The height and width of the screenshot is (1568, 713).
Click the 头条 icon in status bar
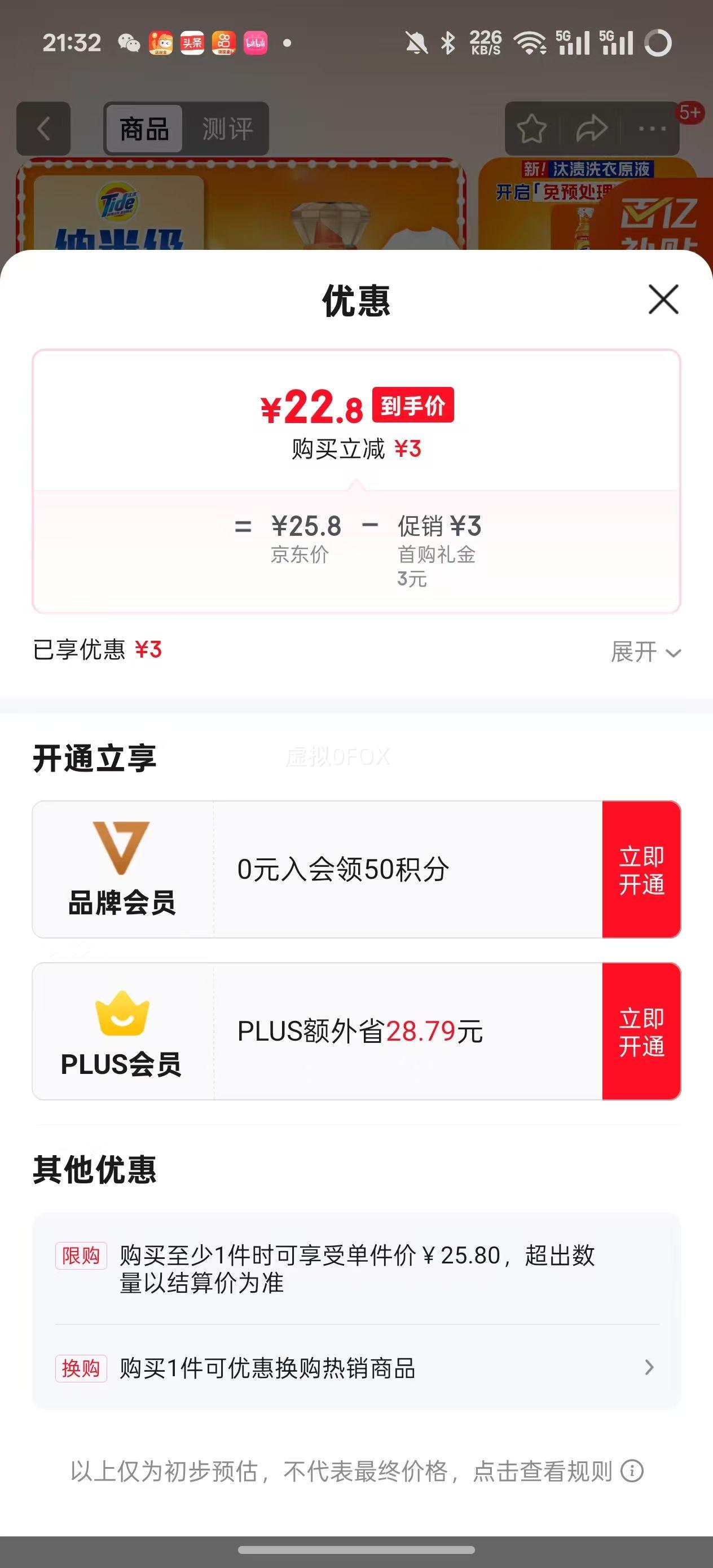[x=192, y=43]
